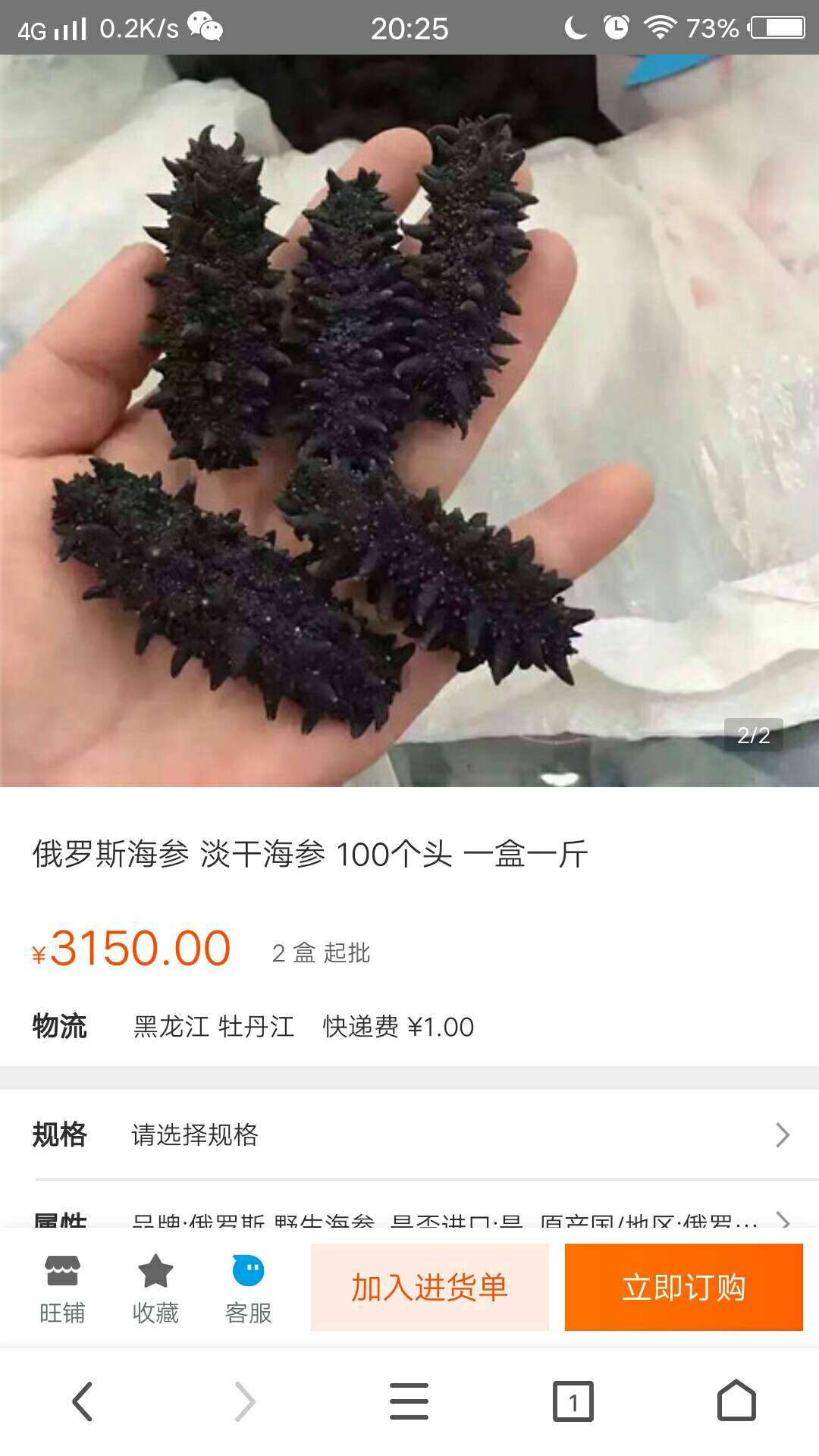The height and width of the screenshot is (1456, 819).
Task: Add this product to 收藏 favorites
Action: (x=155, y=1288)
